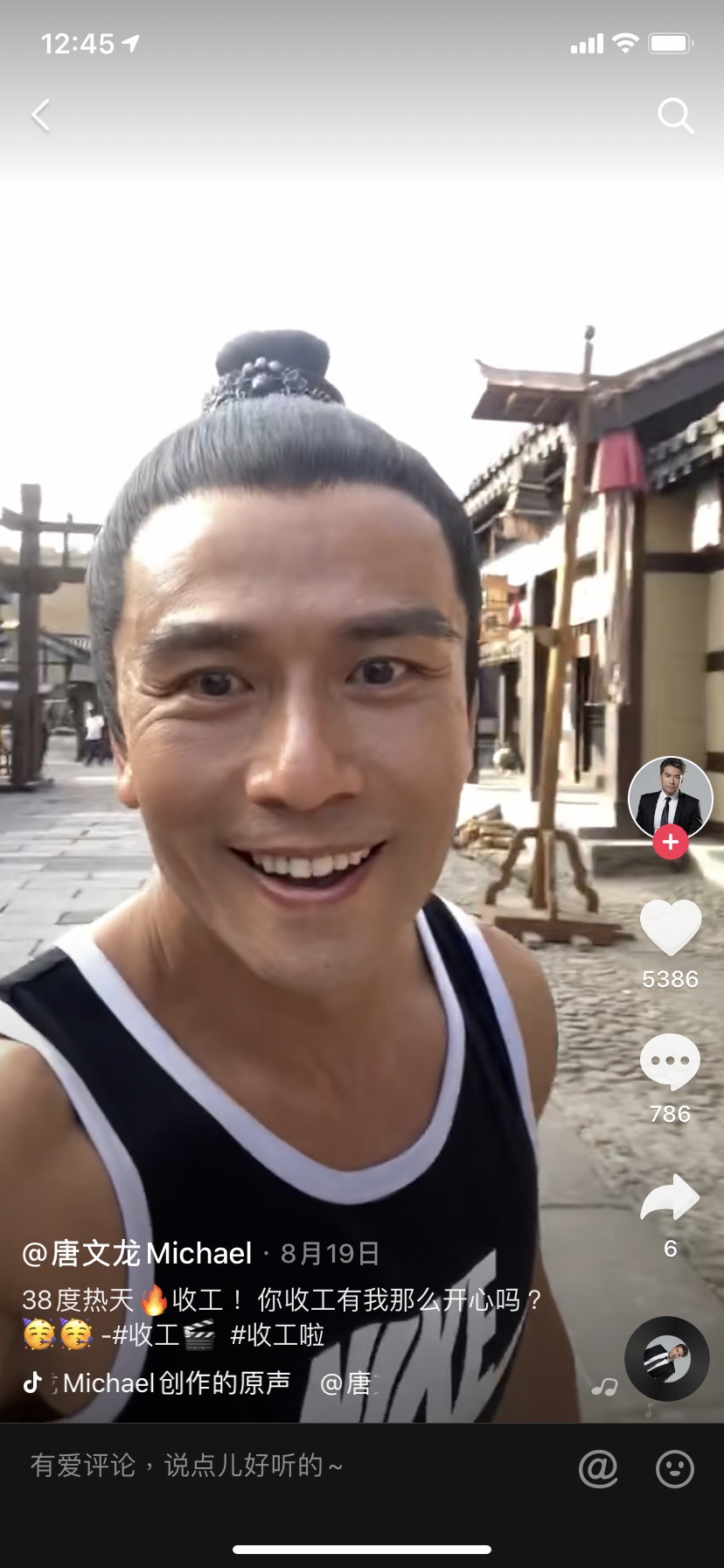Open the @唐文龙Michael username link
Image resolution: width=724 pixels, height=1568 pixels.
coord(137,1254)
